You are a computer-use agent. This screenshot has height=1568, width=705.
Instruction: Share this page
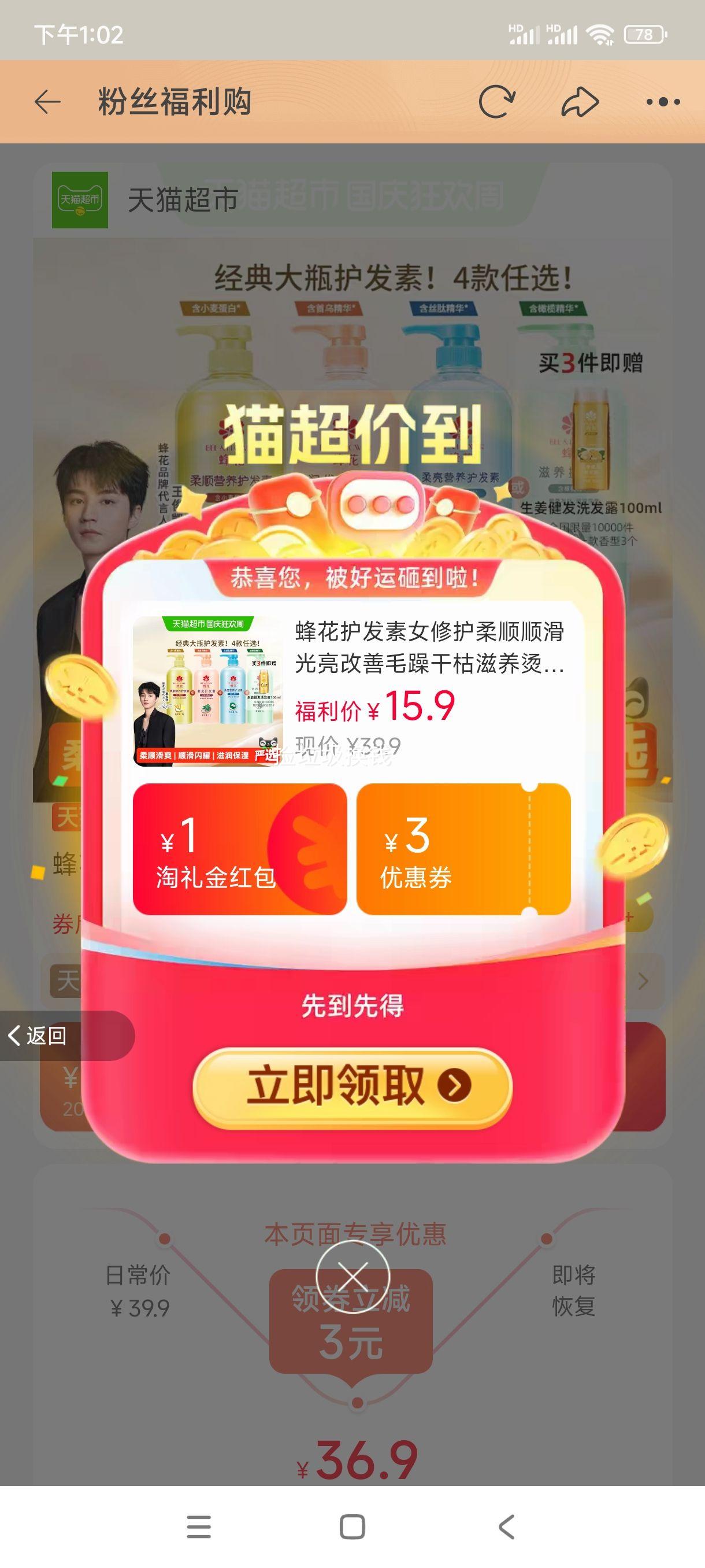(x=580, y=102)
